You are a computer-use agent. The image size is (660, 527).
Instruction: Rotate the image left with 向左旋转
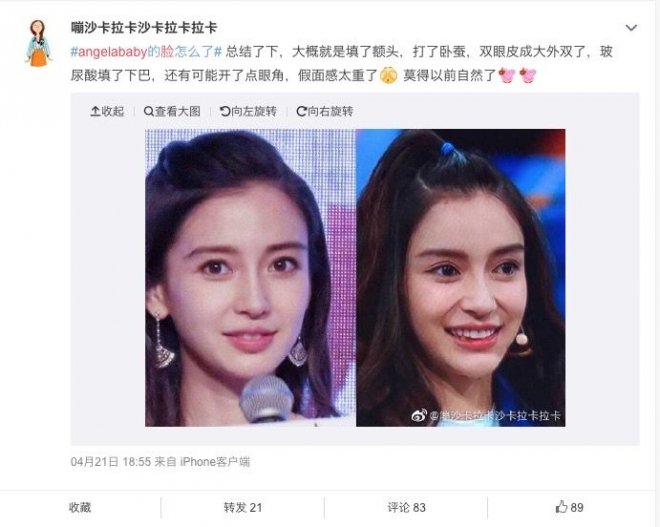point(248,111)
